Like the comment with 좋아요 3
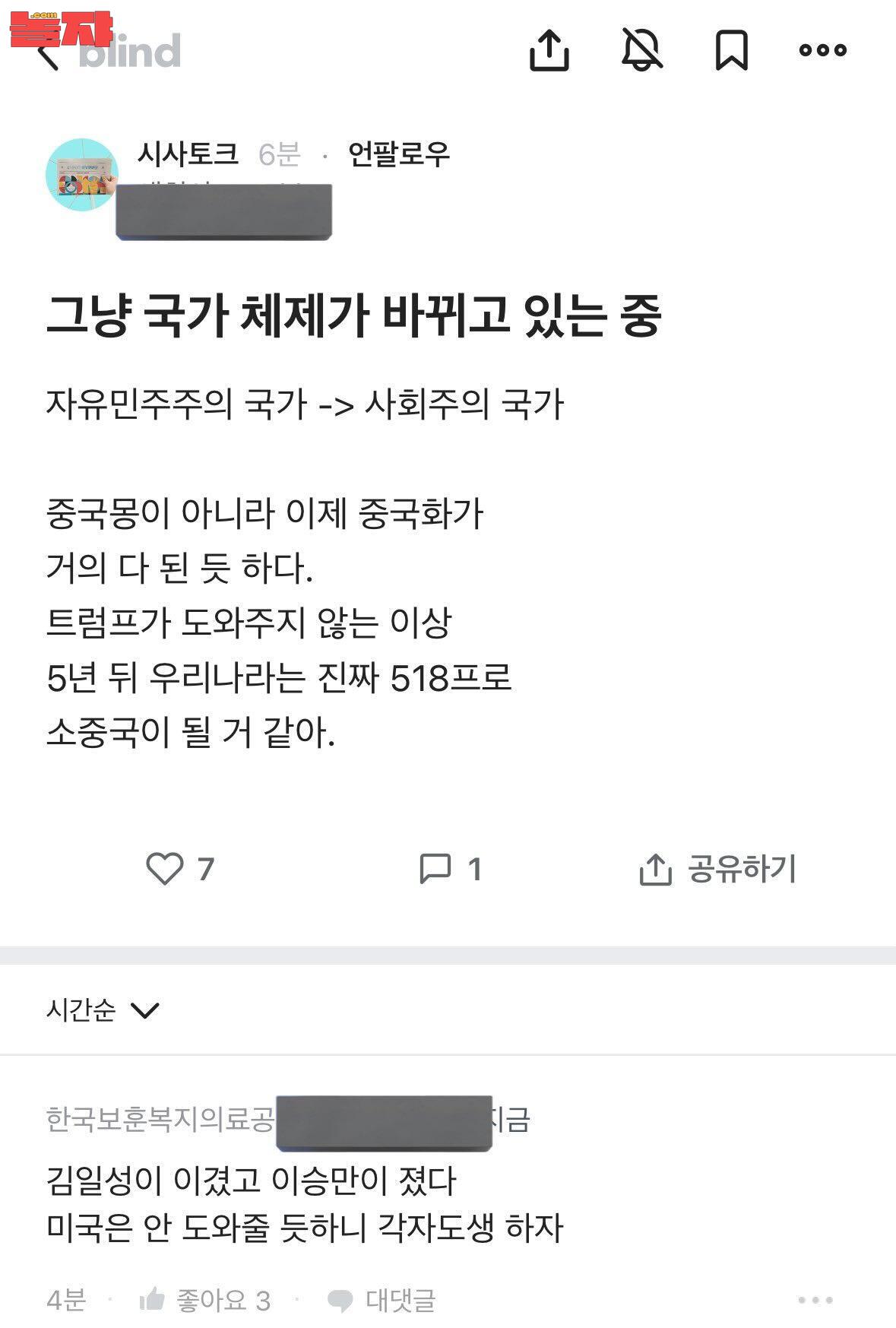The image size is (896, 1328). pyautogui.click(x=205, y=1301)
